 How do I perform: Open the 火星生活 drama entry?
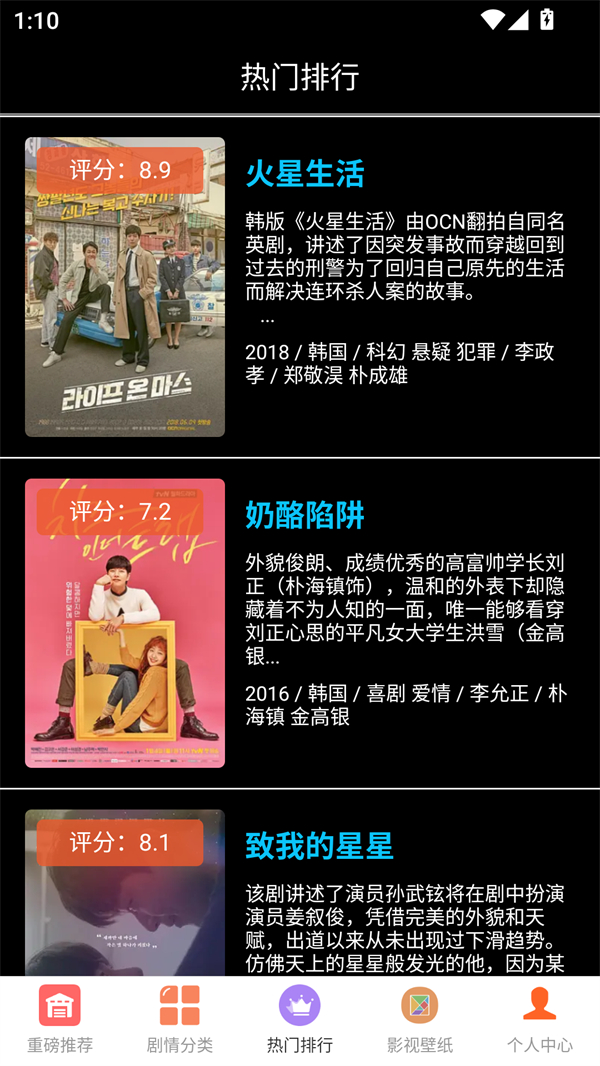click(x=300, y=287)
